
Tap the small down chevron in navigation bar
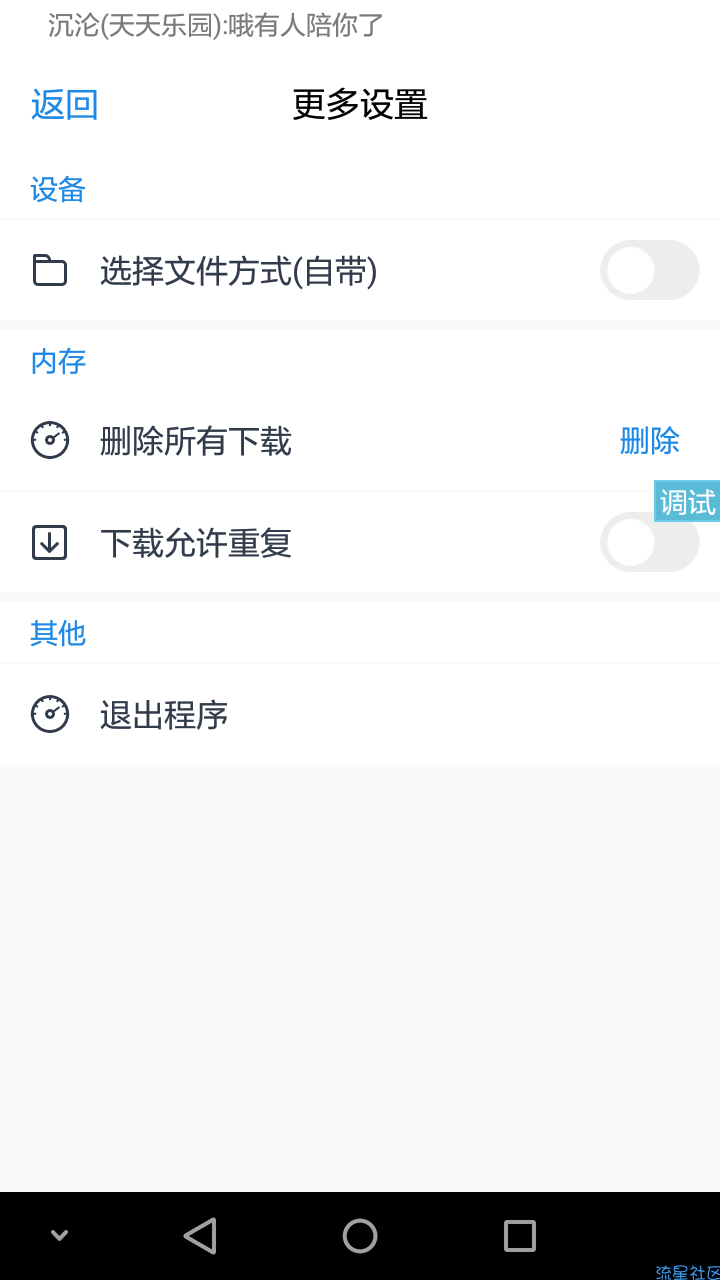tap(59, 1235)
